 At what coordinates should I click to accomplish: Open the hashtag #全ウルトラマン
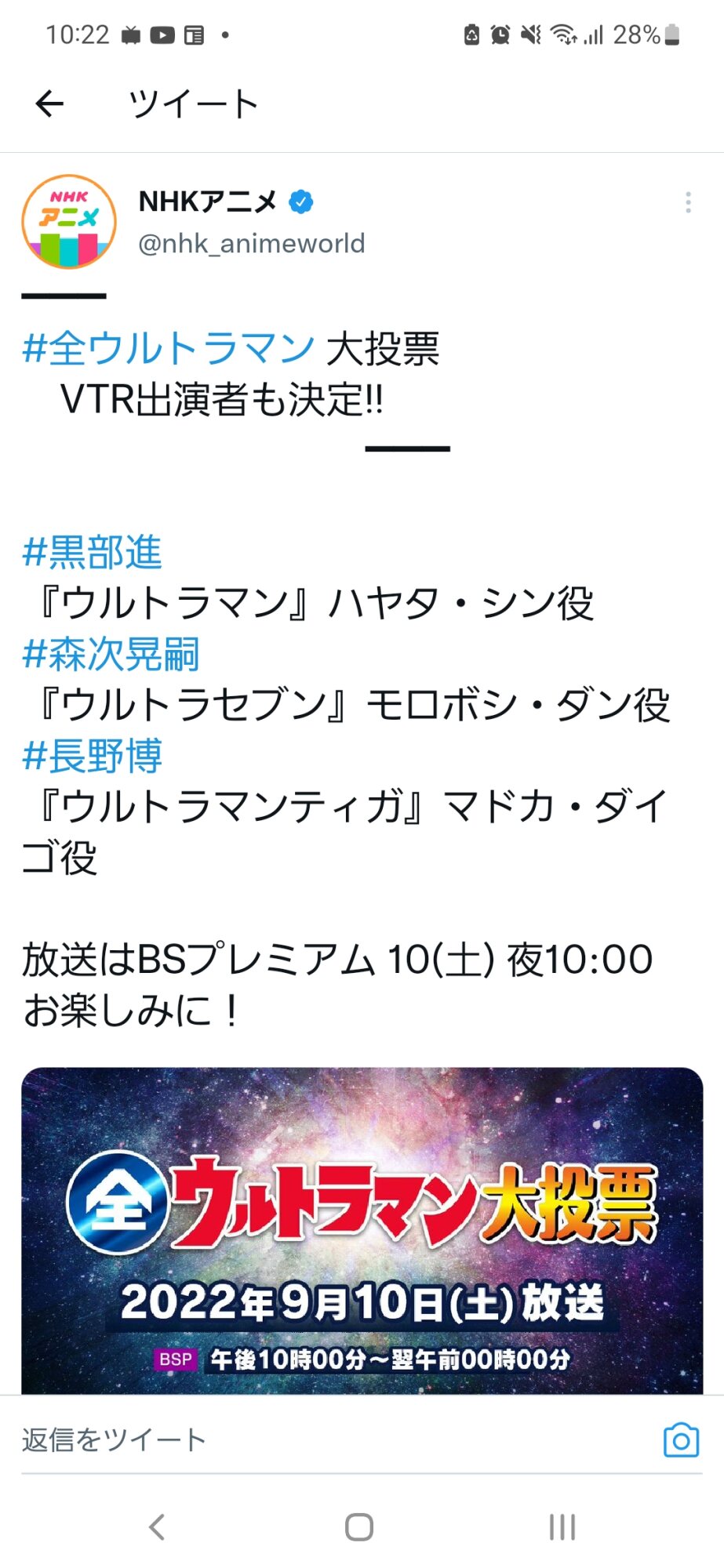168,348
